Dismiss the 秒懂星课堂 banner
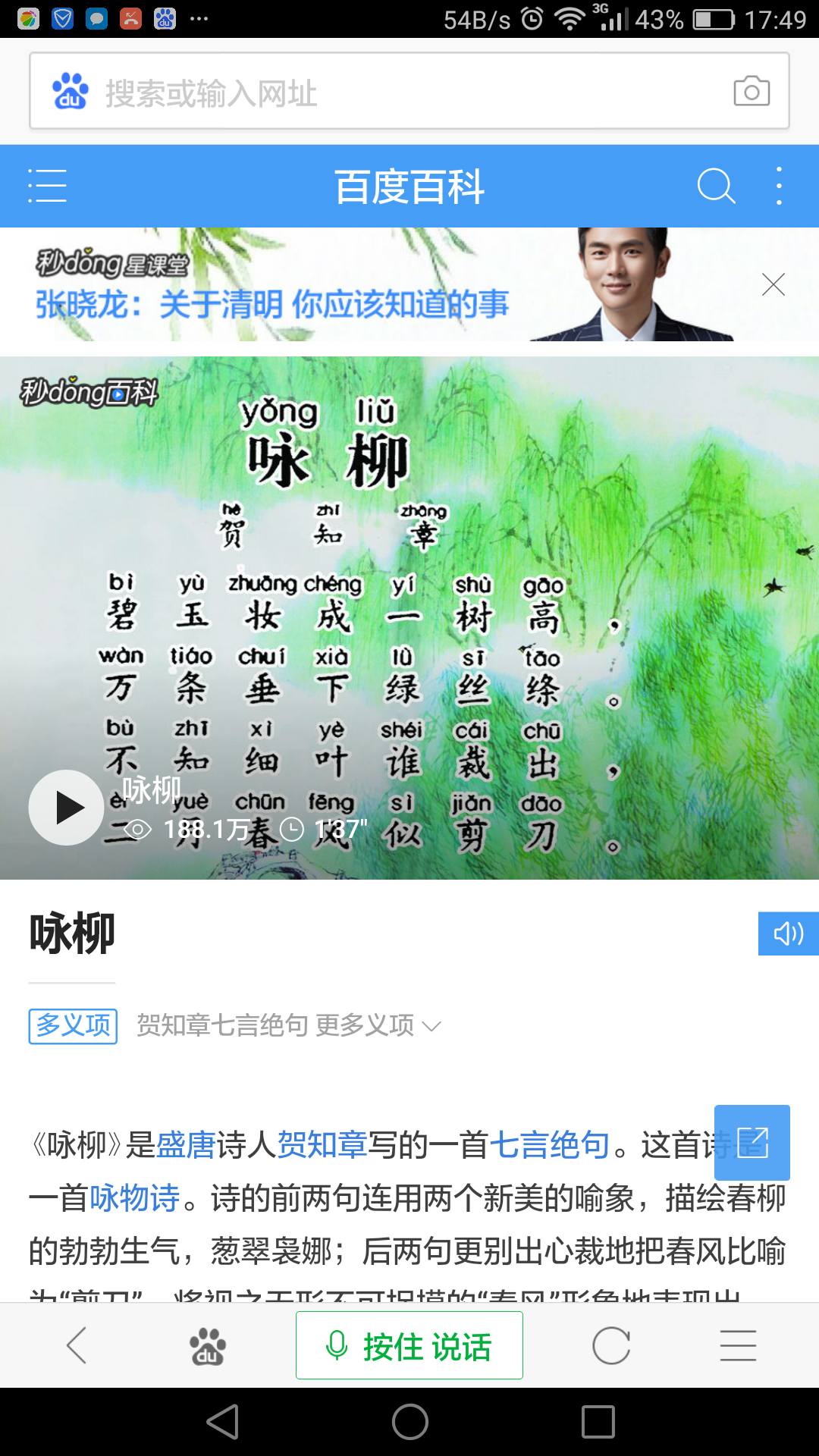 click(773, 284)
